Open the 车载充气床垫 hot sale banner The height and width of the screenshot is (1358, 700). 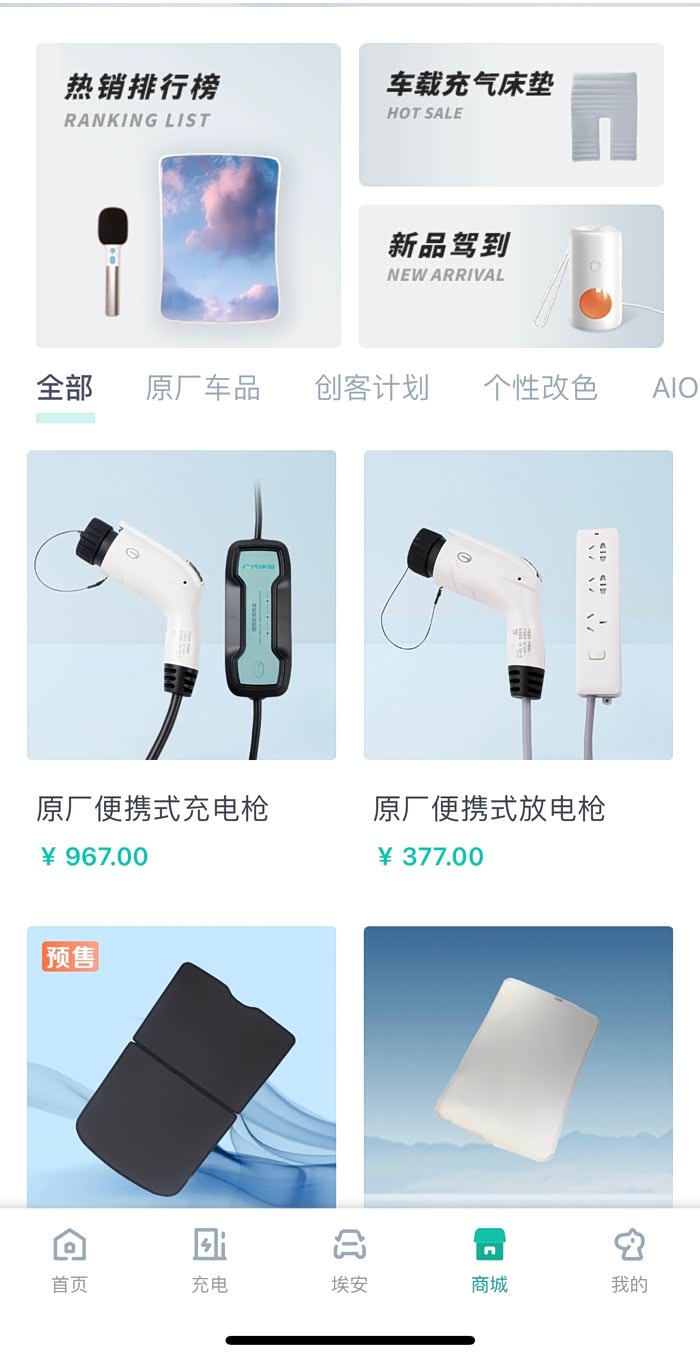511,114
